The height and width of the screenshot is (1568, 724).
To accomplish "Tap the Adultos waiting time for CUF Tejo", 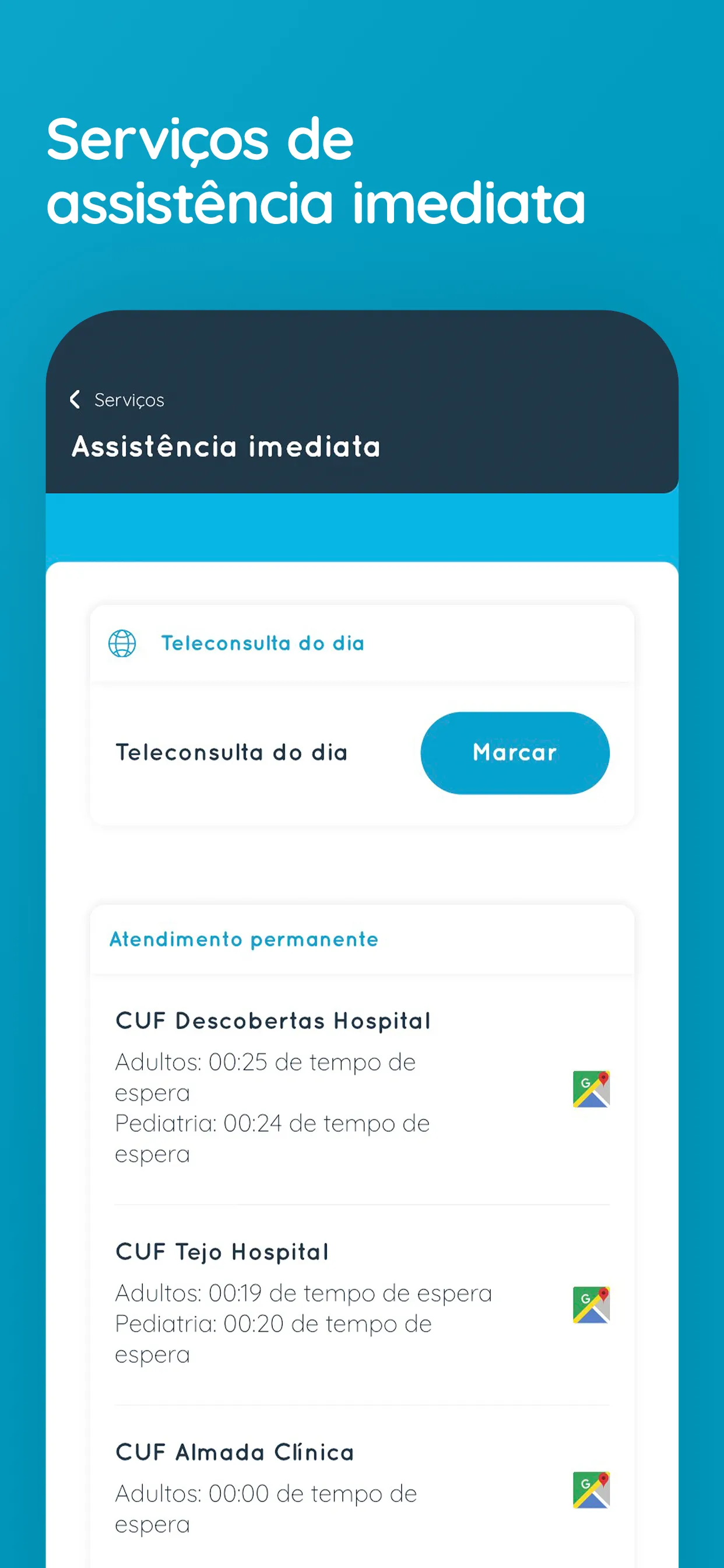I will [x=303, y=1293].
